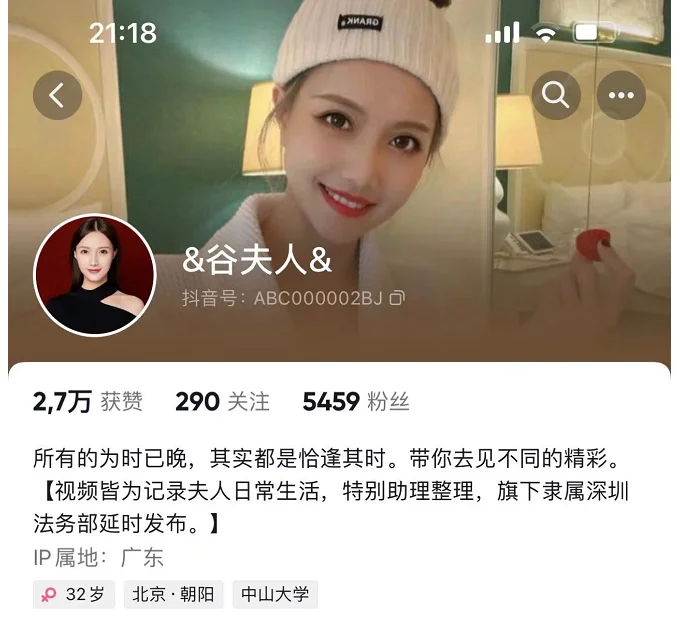Open the 290 关注 following list
The height and width of the screenshot is (624, 680).
[222, 402]
